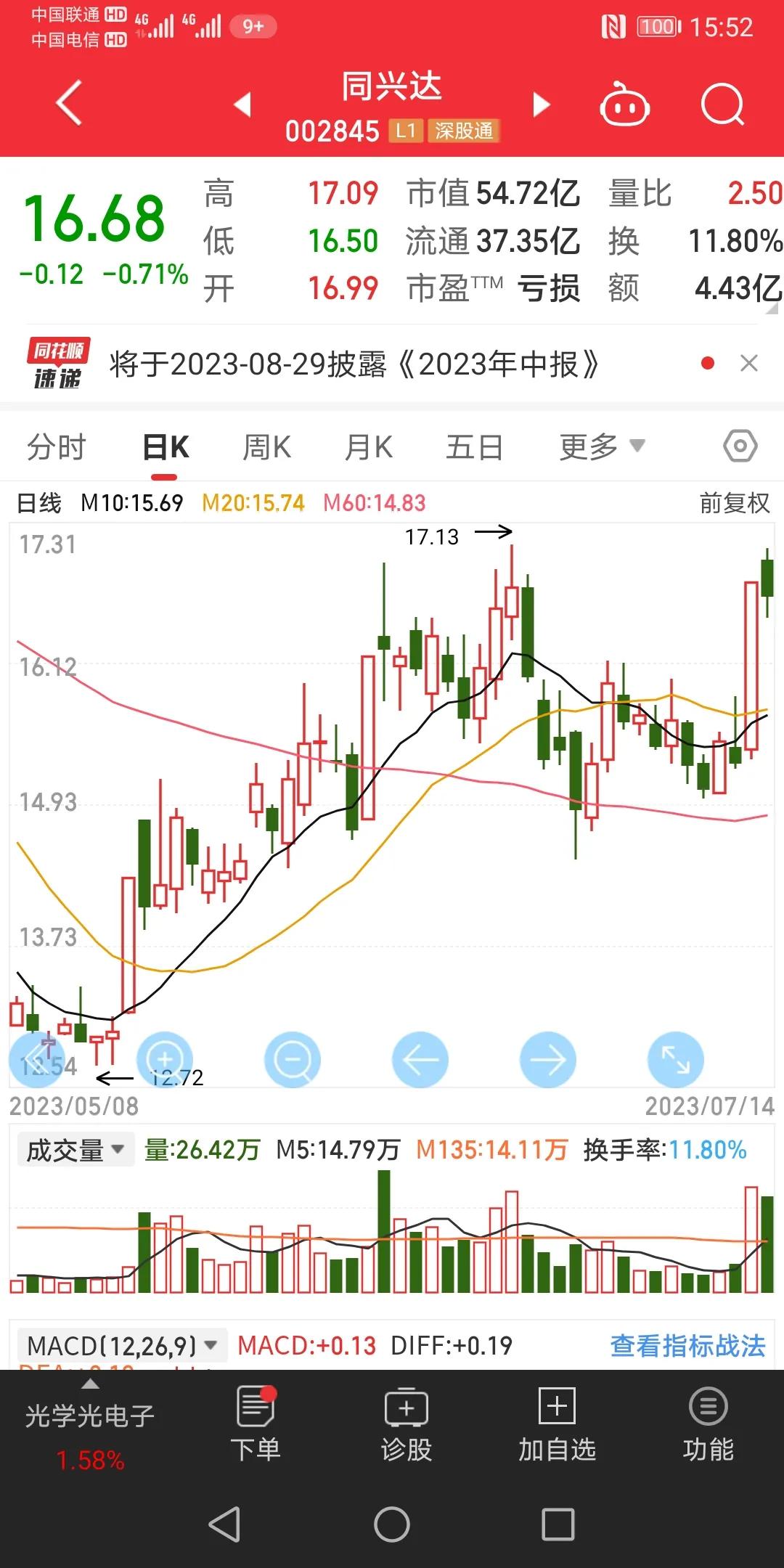Expand the chart to fullscreen

(675, 1059)
